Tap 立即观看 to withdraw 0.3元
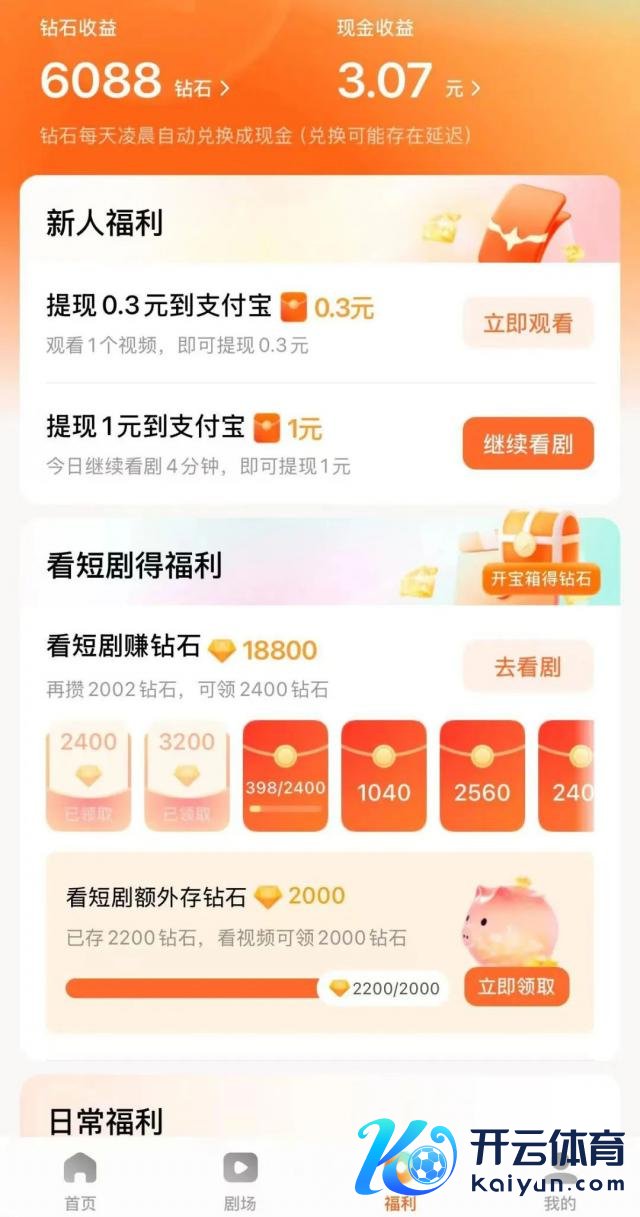Viewport: 640px width, 1217px height. (527, 323)
